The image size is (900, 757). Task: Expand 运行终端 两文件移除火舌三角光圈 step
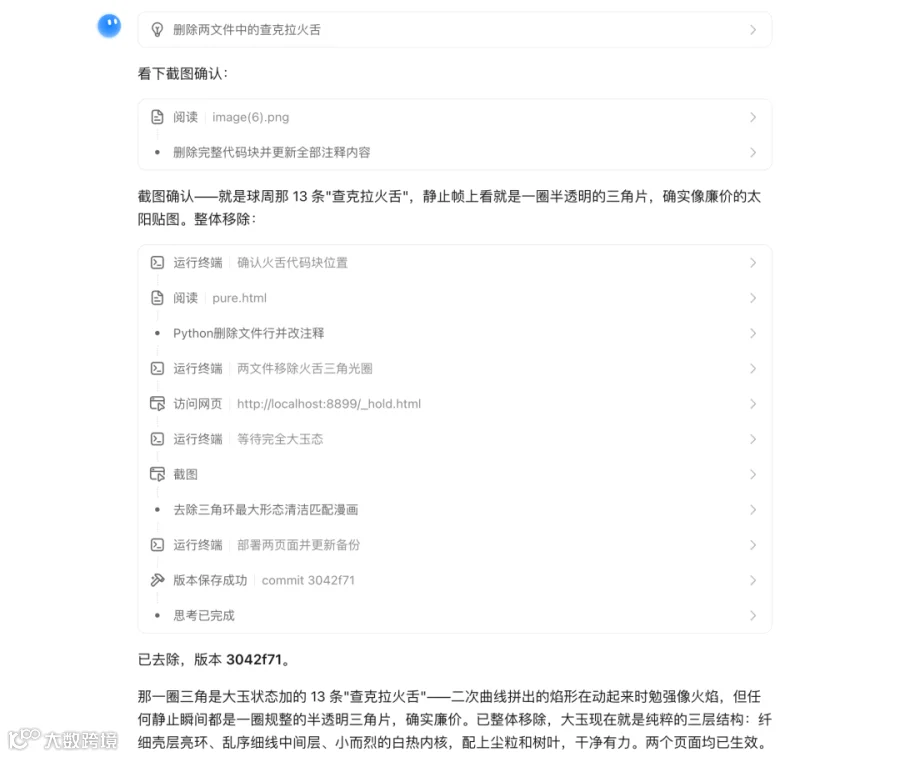[454, 368]
